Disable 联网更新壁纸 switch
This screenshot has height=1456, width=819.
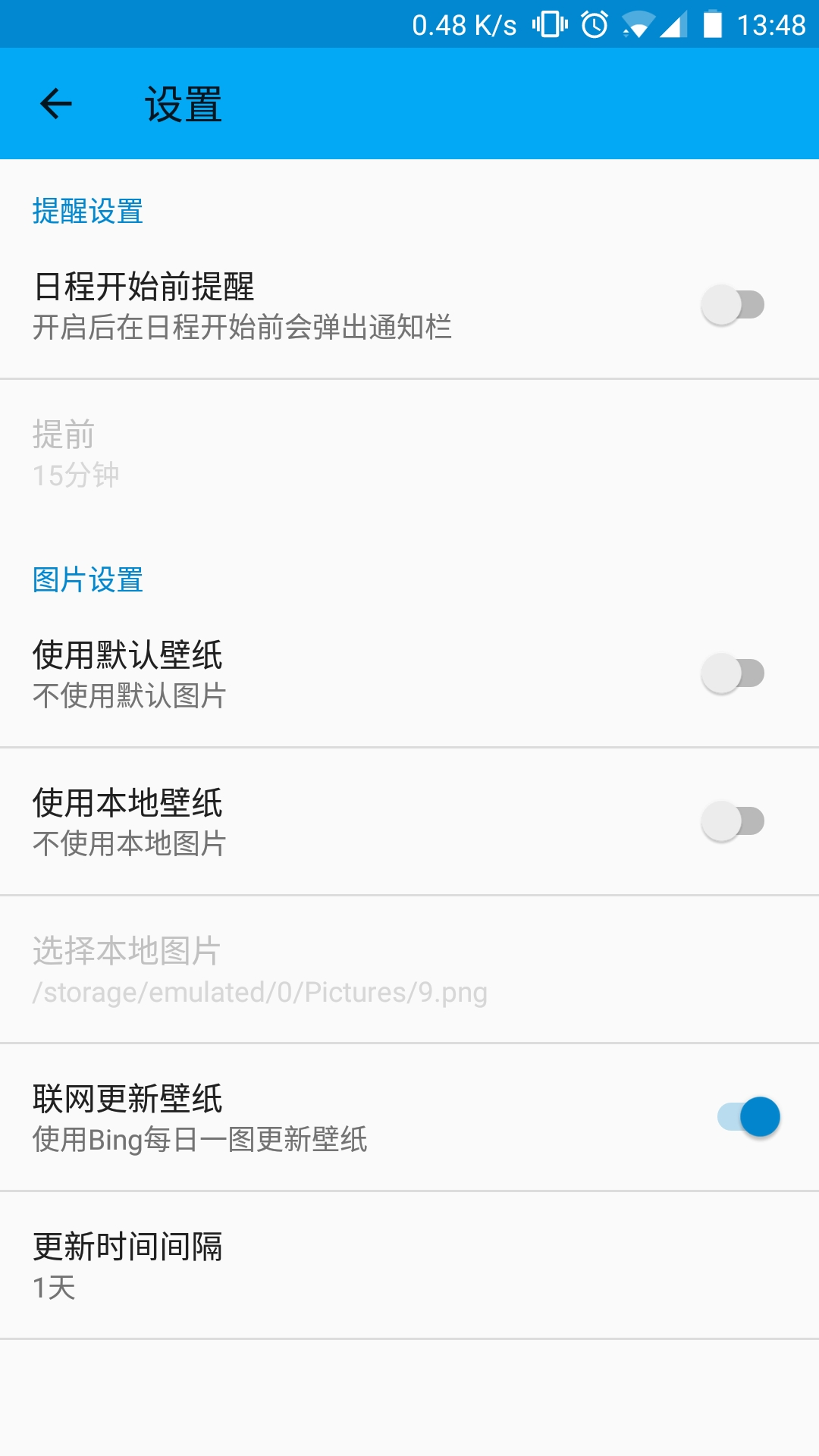pos(748,1117)
